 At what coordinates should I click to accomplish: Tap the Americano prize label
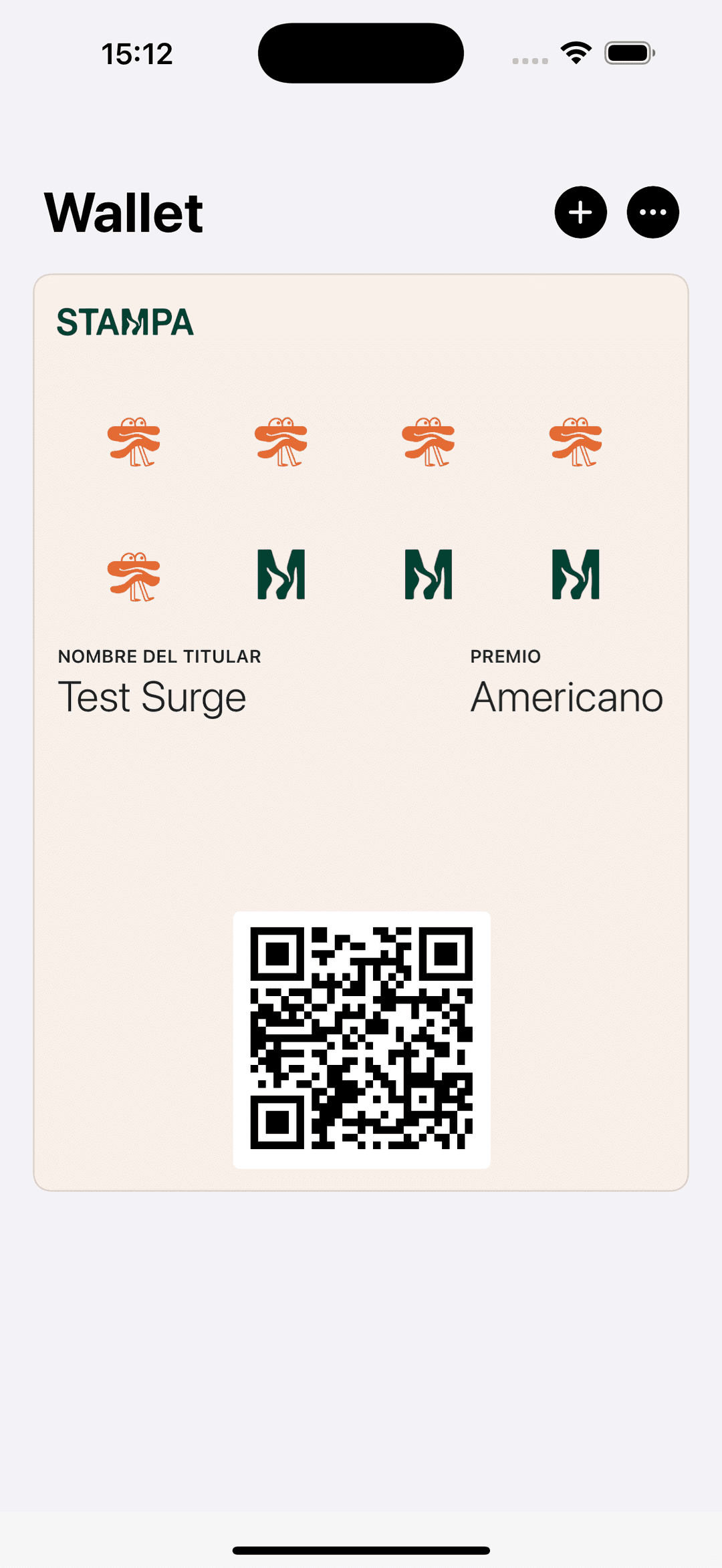click(566, 696)
